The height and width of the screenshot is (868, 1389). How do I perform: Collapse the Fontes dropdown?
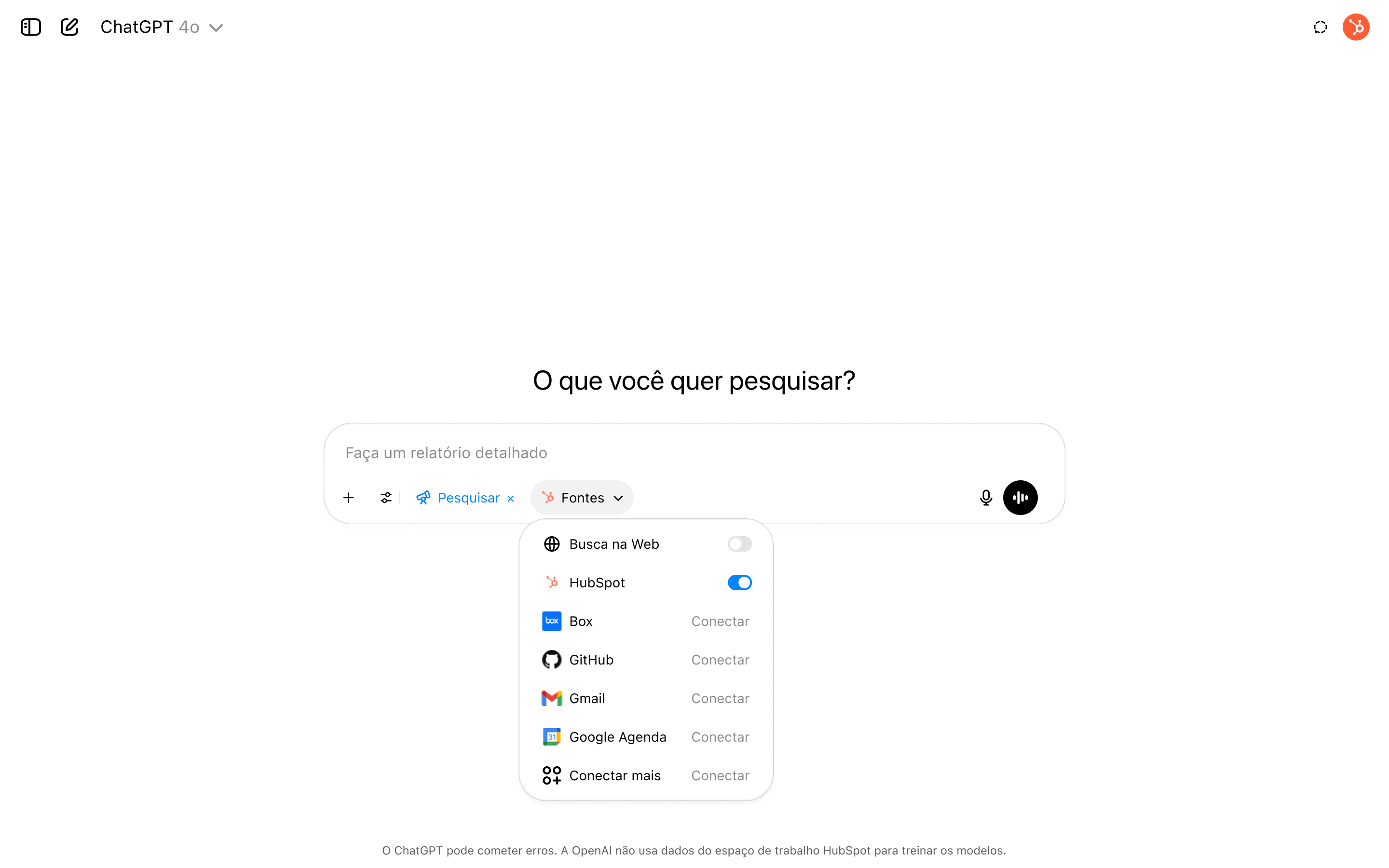tap(582, 498)
